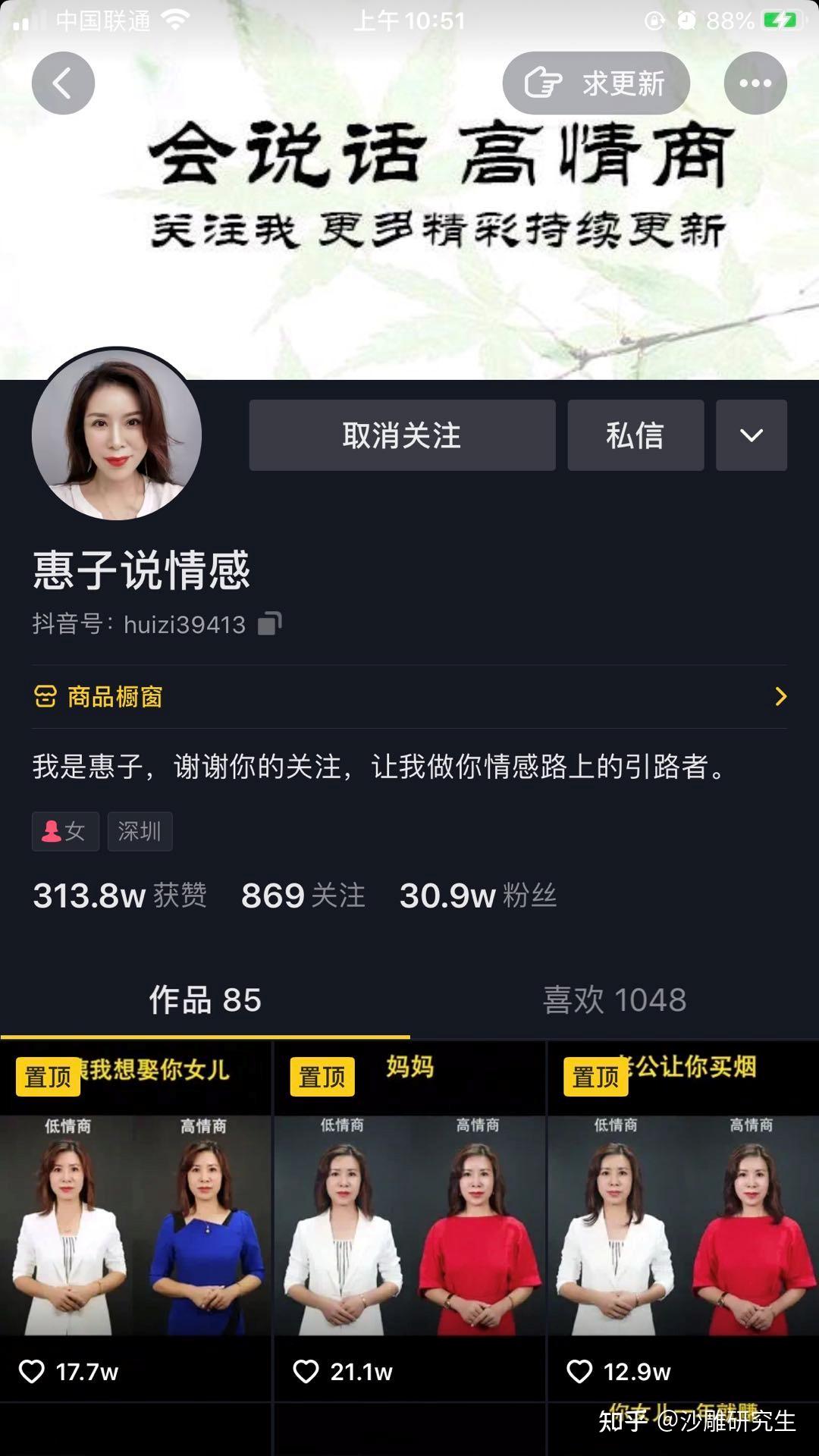Switch to the 作品 85 tab
This screenshot has height=1456, width=819.
coord(205,999)
